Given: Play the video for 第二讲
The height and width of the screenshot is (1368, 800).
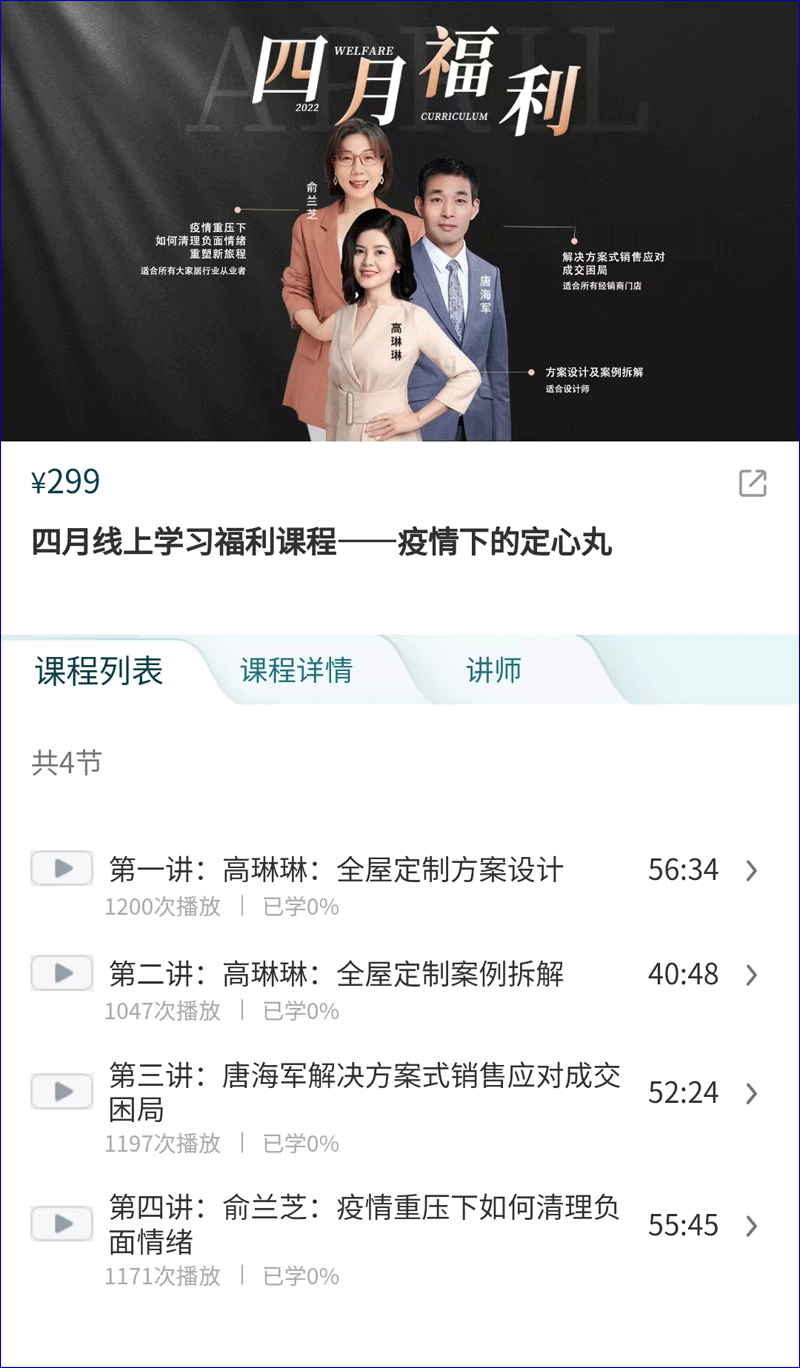Looking at the screenshot, I should point(62,972).
